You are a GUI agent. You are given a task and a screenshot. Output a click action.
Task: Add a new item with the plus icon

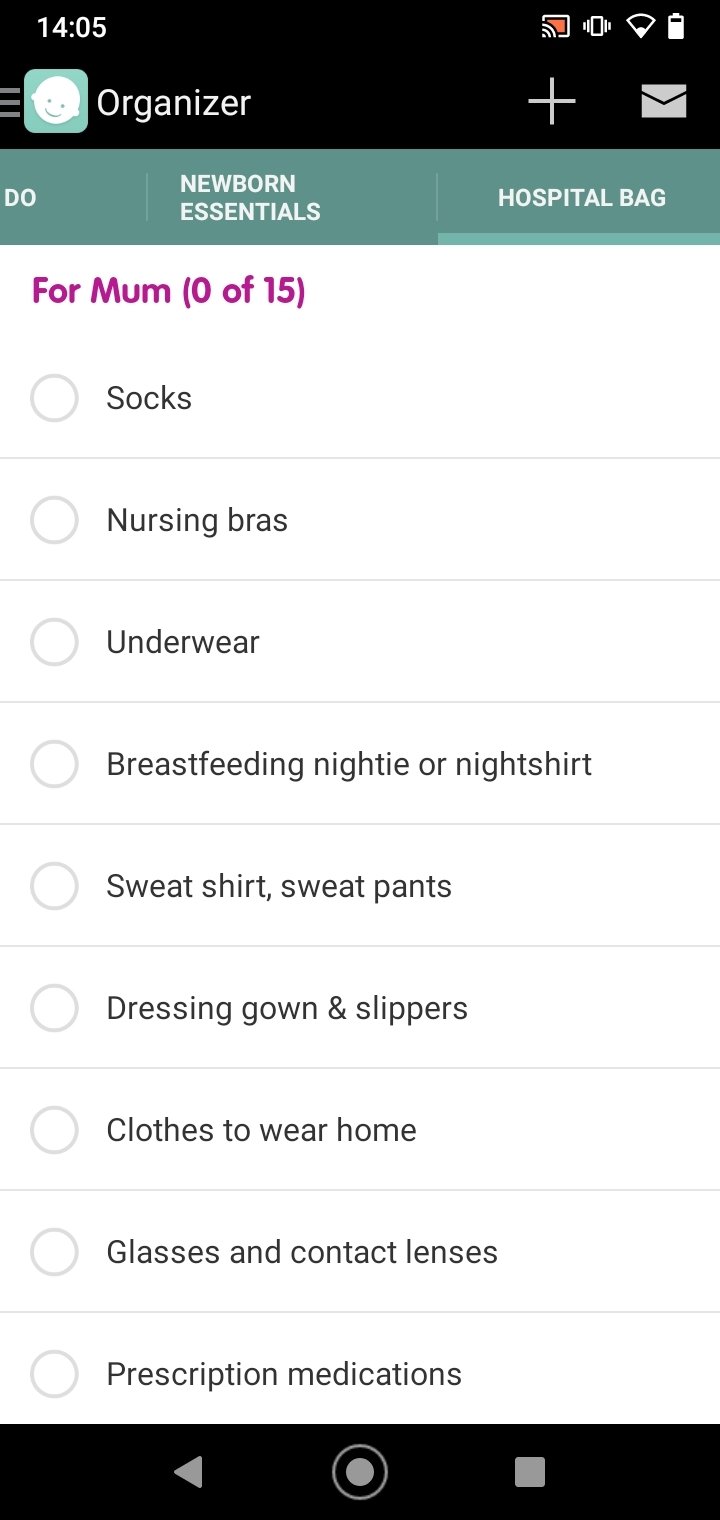(x=552, y=101)
